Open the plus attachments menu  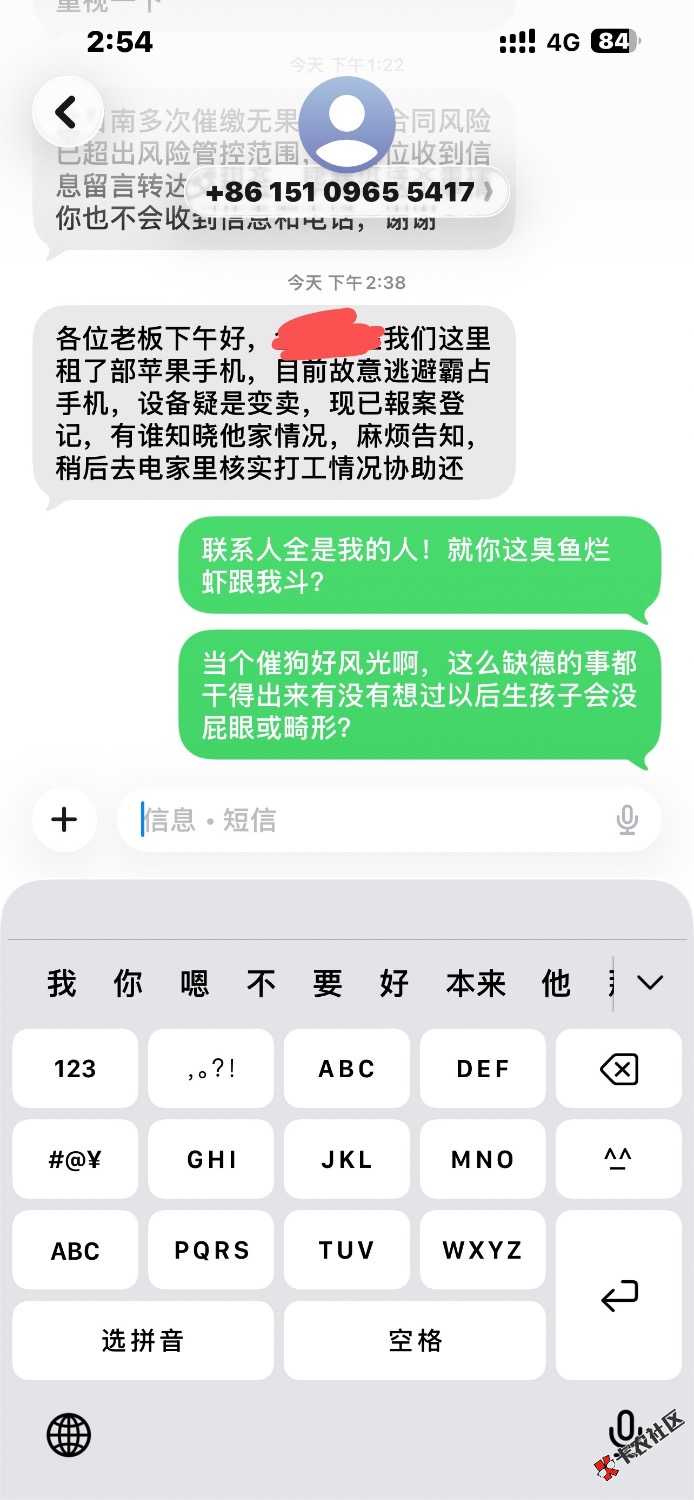pos(65,820)
